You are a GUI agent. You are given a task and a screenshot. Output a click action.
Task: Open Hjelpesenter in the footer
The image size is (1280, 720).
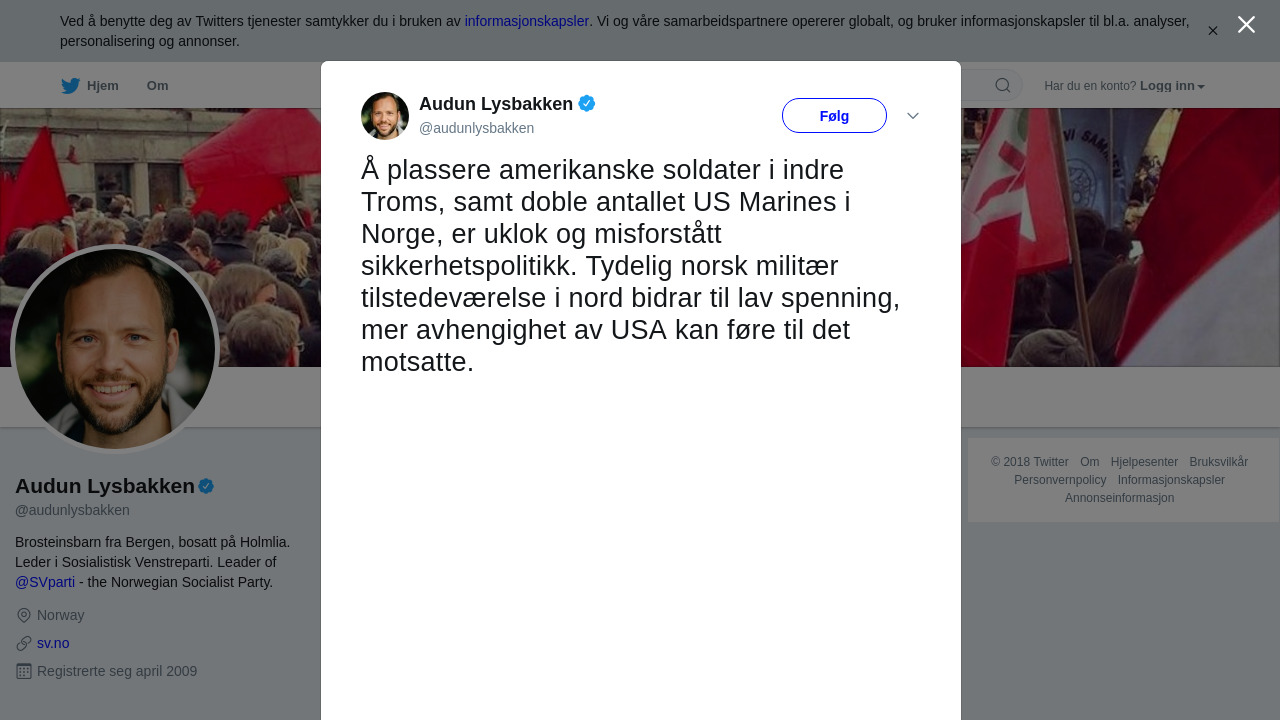pyautogui.click(x=1144, y=462)
